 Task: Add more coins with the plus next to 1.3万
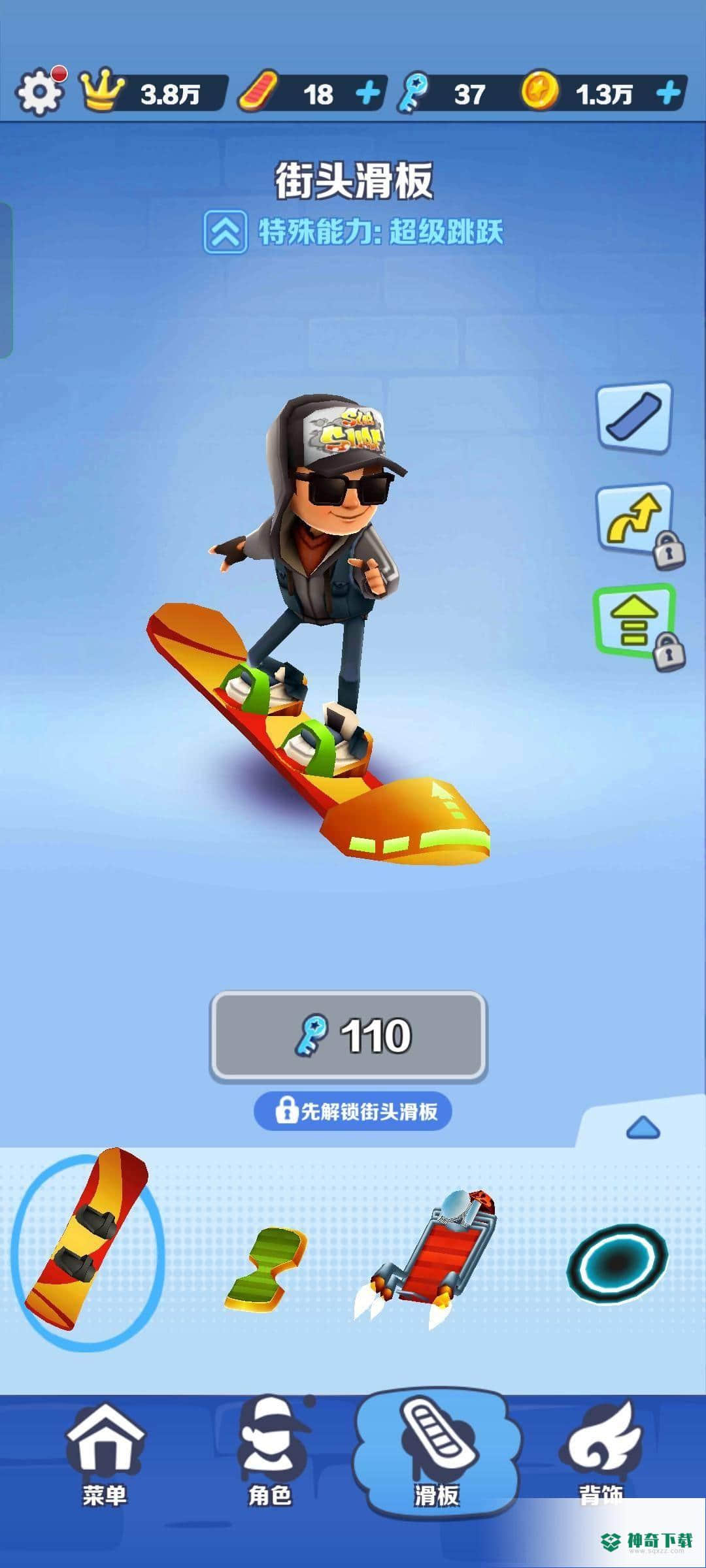pyautogui.click(x=668, y=93)
